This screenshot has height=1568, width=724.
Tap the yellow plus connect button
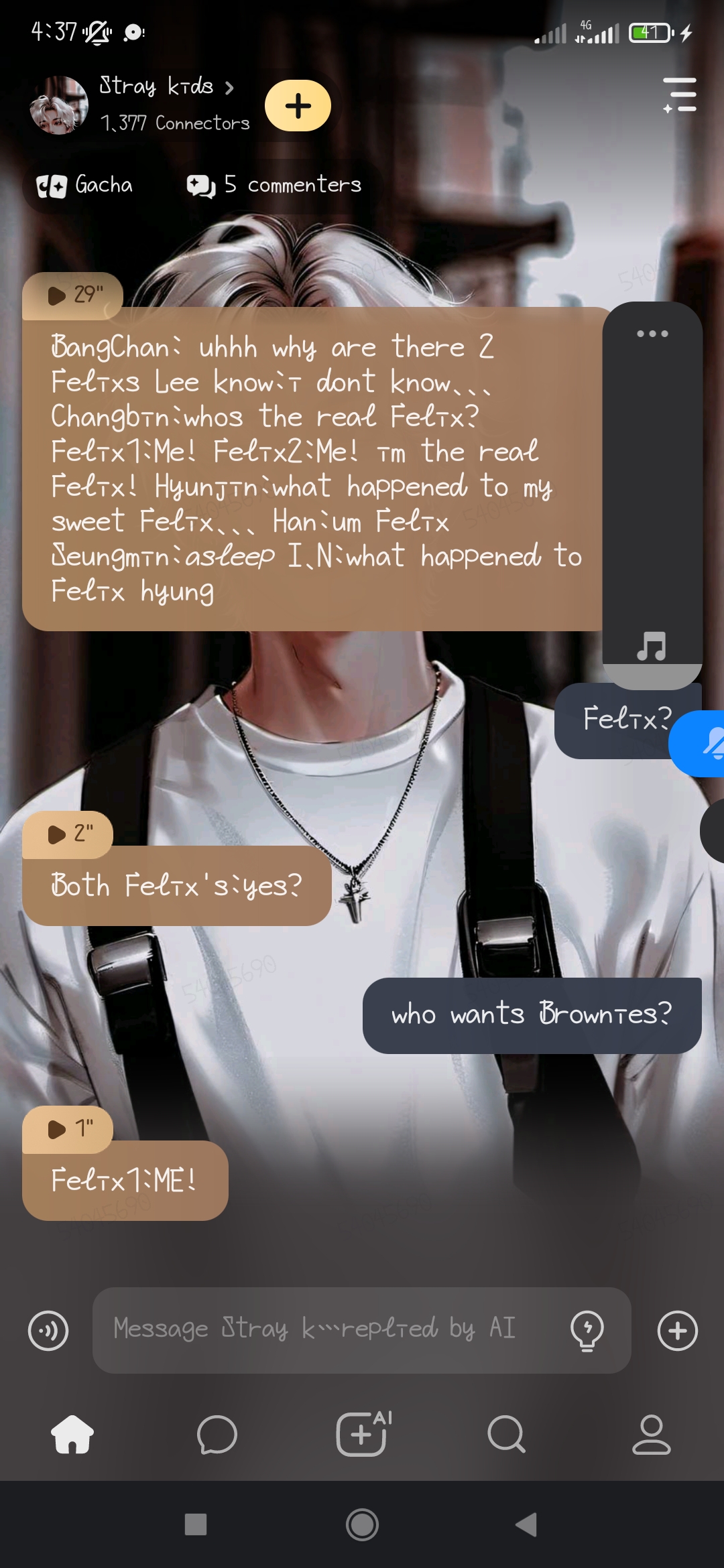(298, 106)
